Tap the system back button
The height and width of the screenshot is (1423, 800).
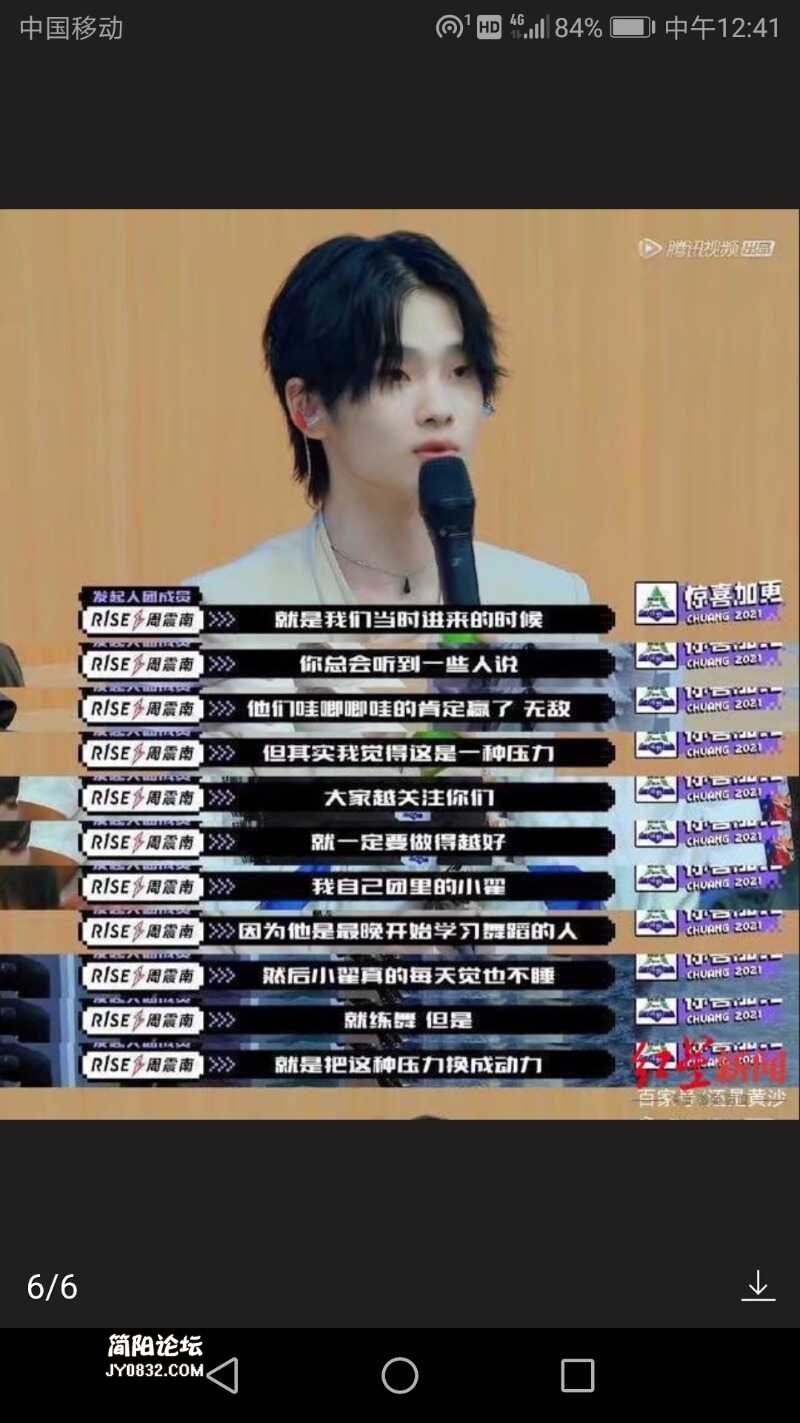(223, 1376)
